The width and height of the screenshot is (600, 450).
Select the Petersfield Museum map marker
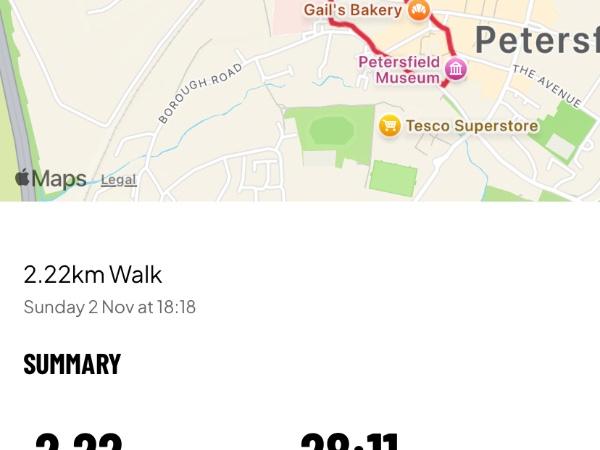point(456,69)
